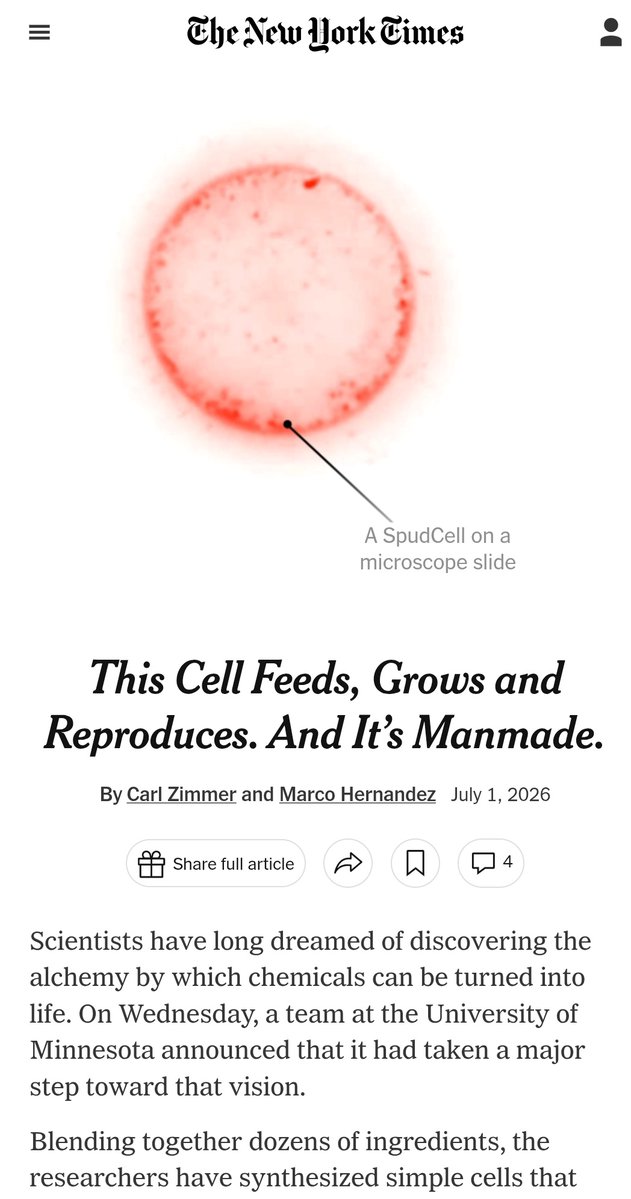Go to The New York Times homepage
This screenshot has height=1199, width=631.
(325, 34)
